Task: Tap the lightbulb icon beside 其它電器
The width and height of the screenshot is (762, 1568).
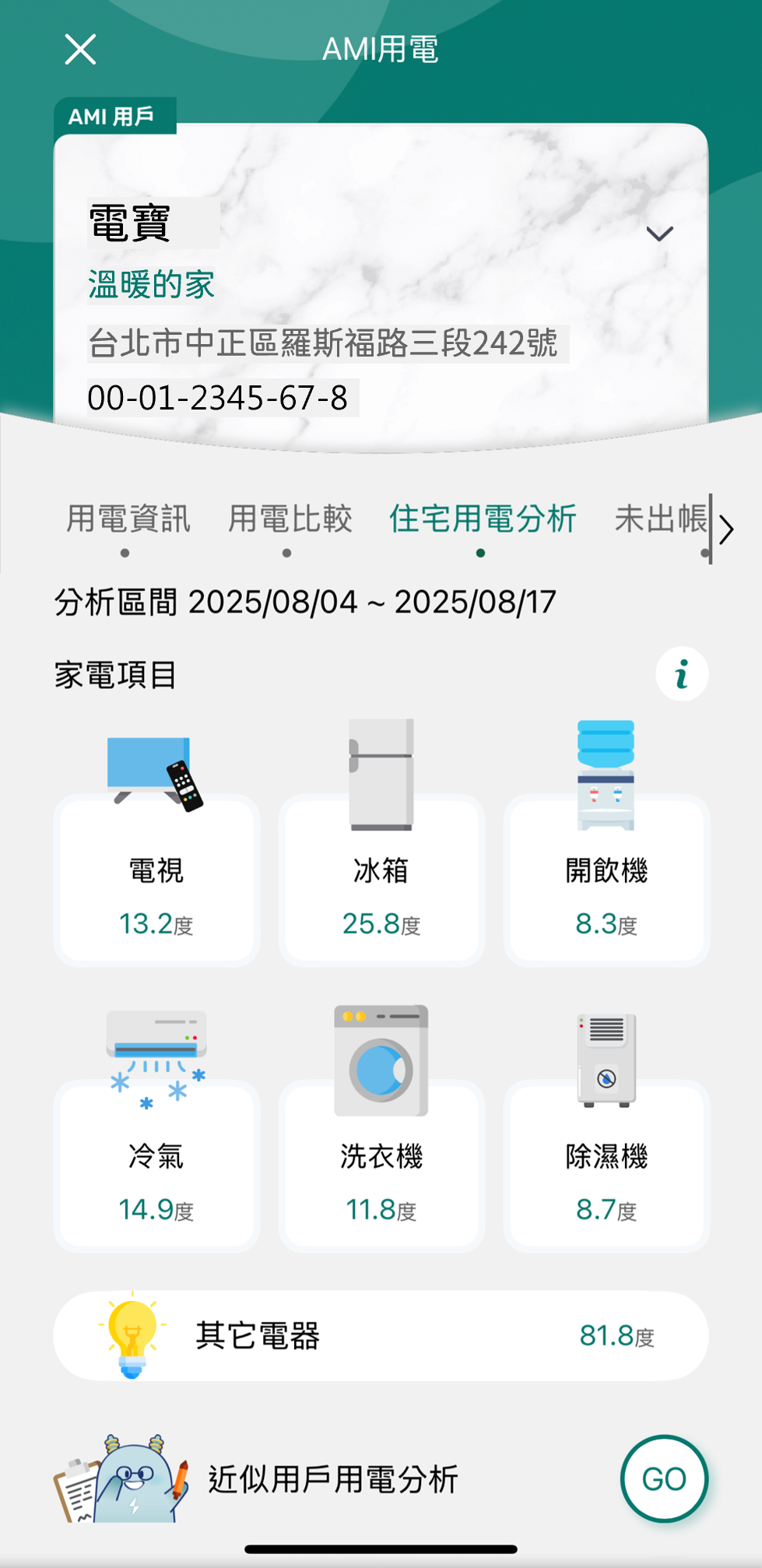Action: tap(134, 1335)
